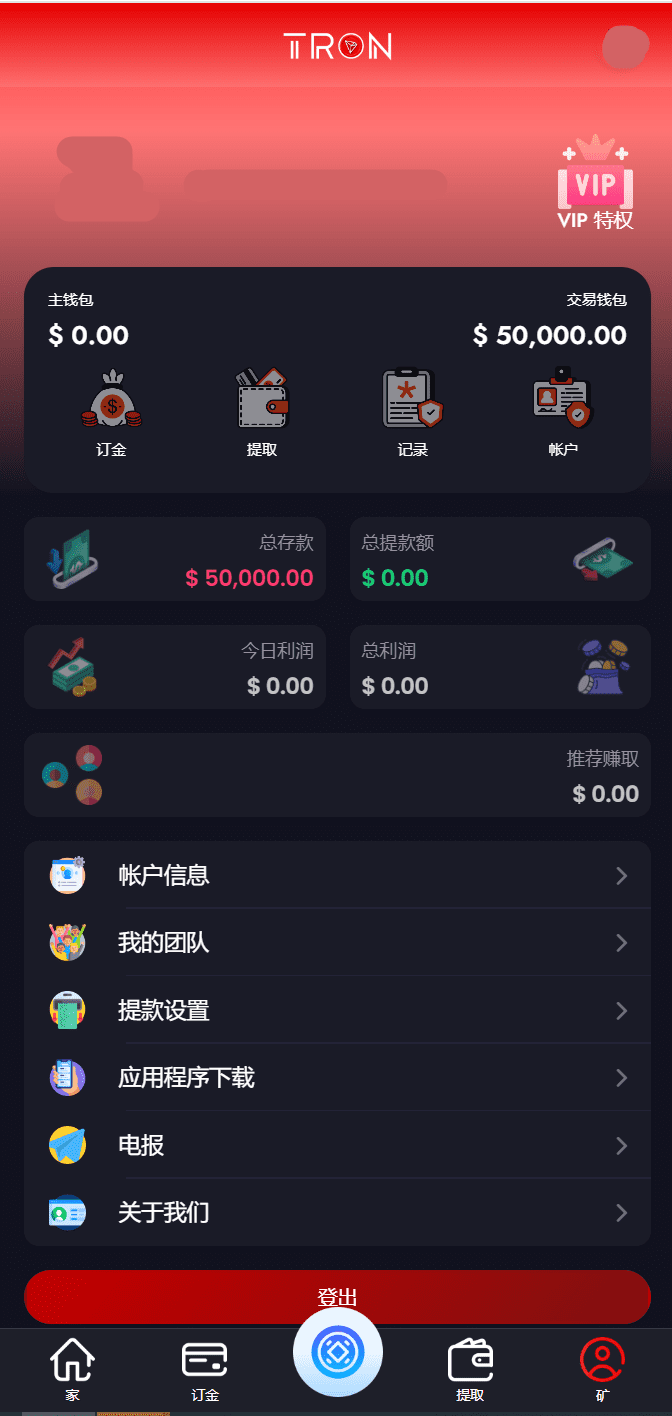The width and height of the screenshot is (672, 1416).
Task: Tap the center blue round button
Action: [337, 1352]
